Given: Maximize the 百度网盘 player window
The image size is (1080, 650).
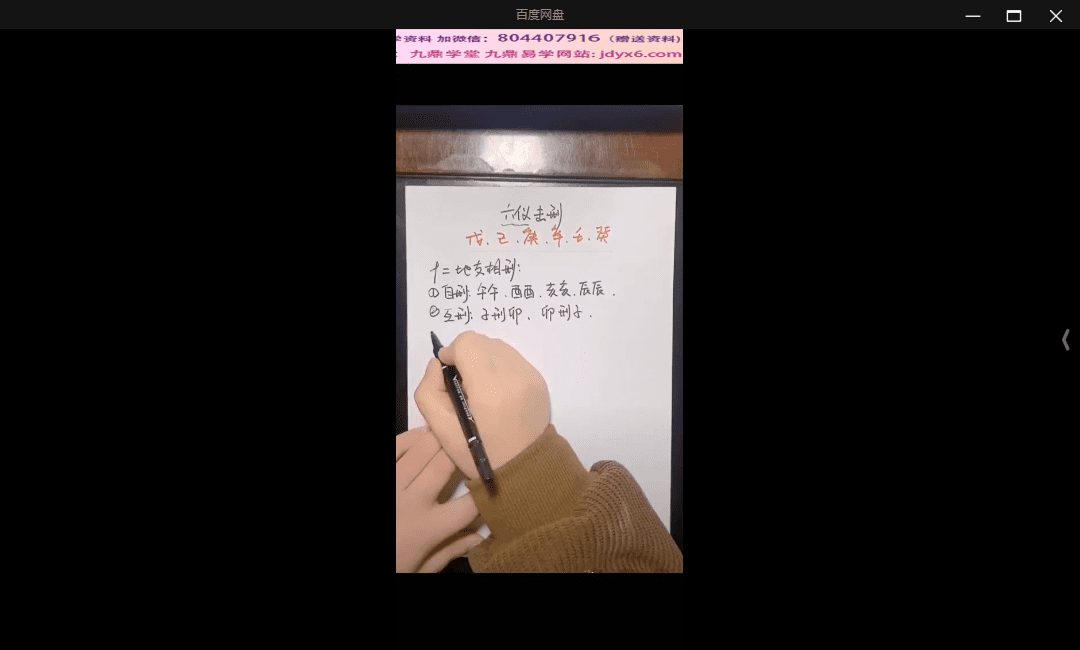Looking at the screenshot, I should click(x=1014, y=15).
